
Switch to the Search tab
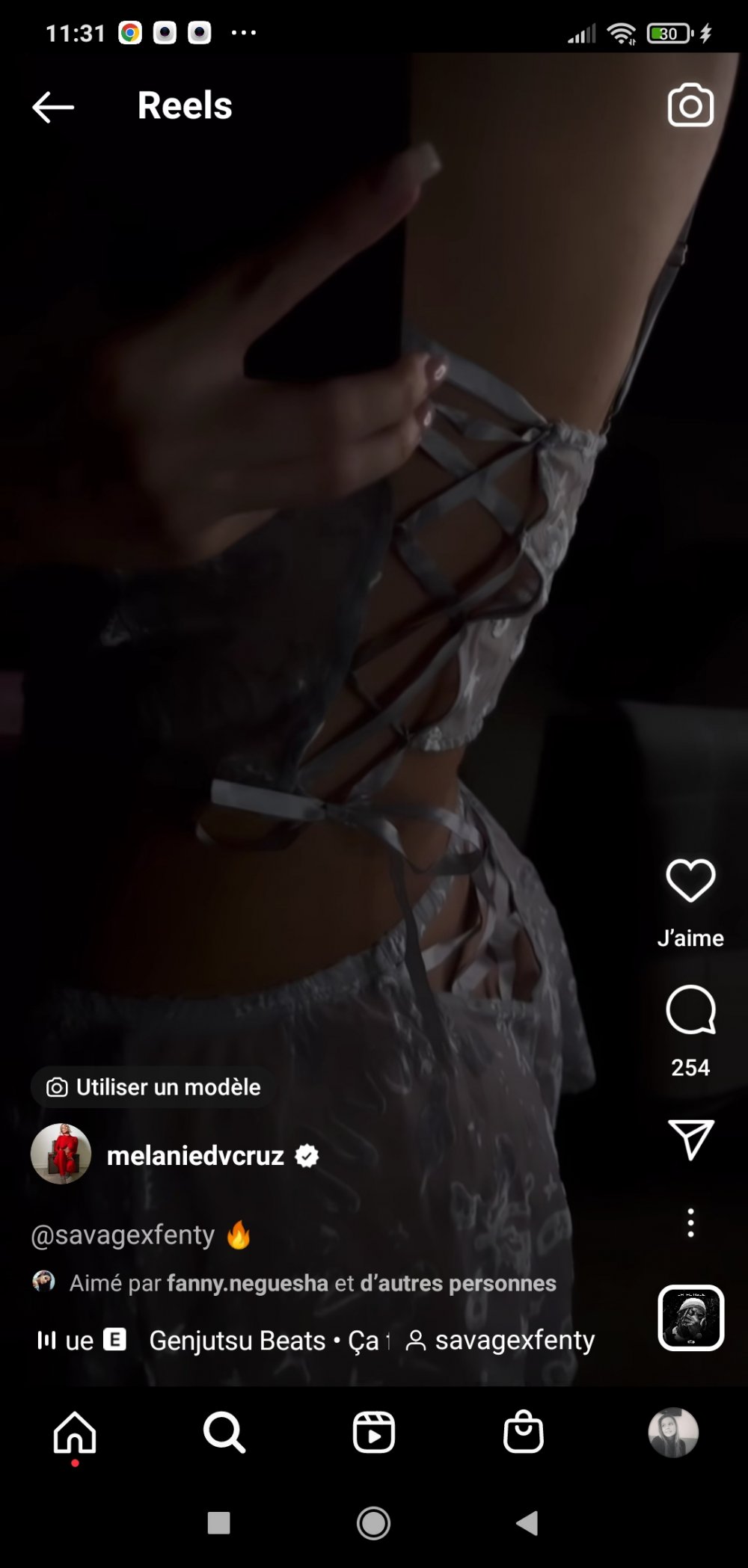click(224, 1433)
